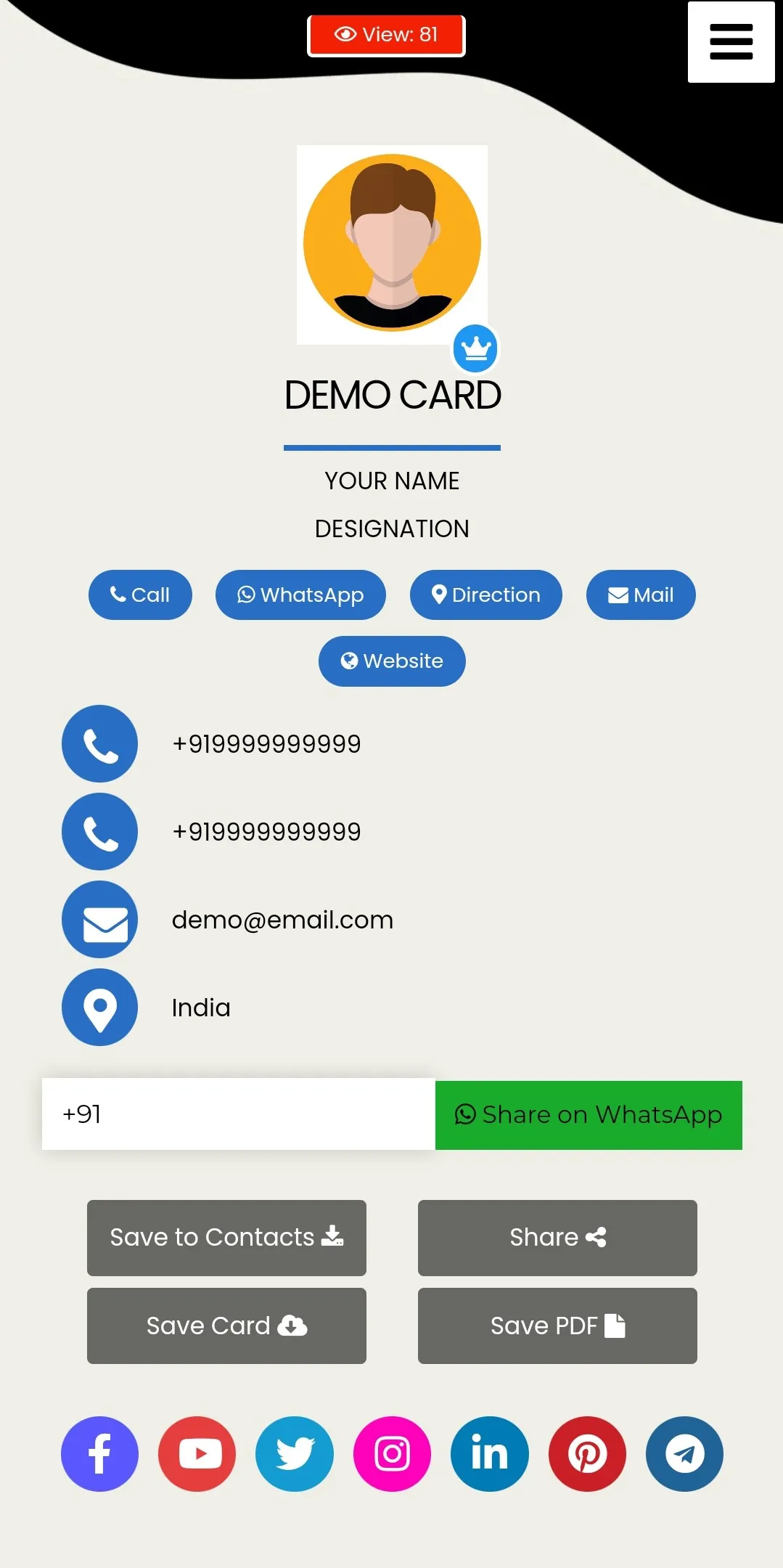The height and width of the screenshot is (1568, 783).
Task: Open the Telegram icon
Action: [684, 1454]
